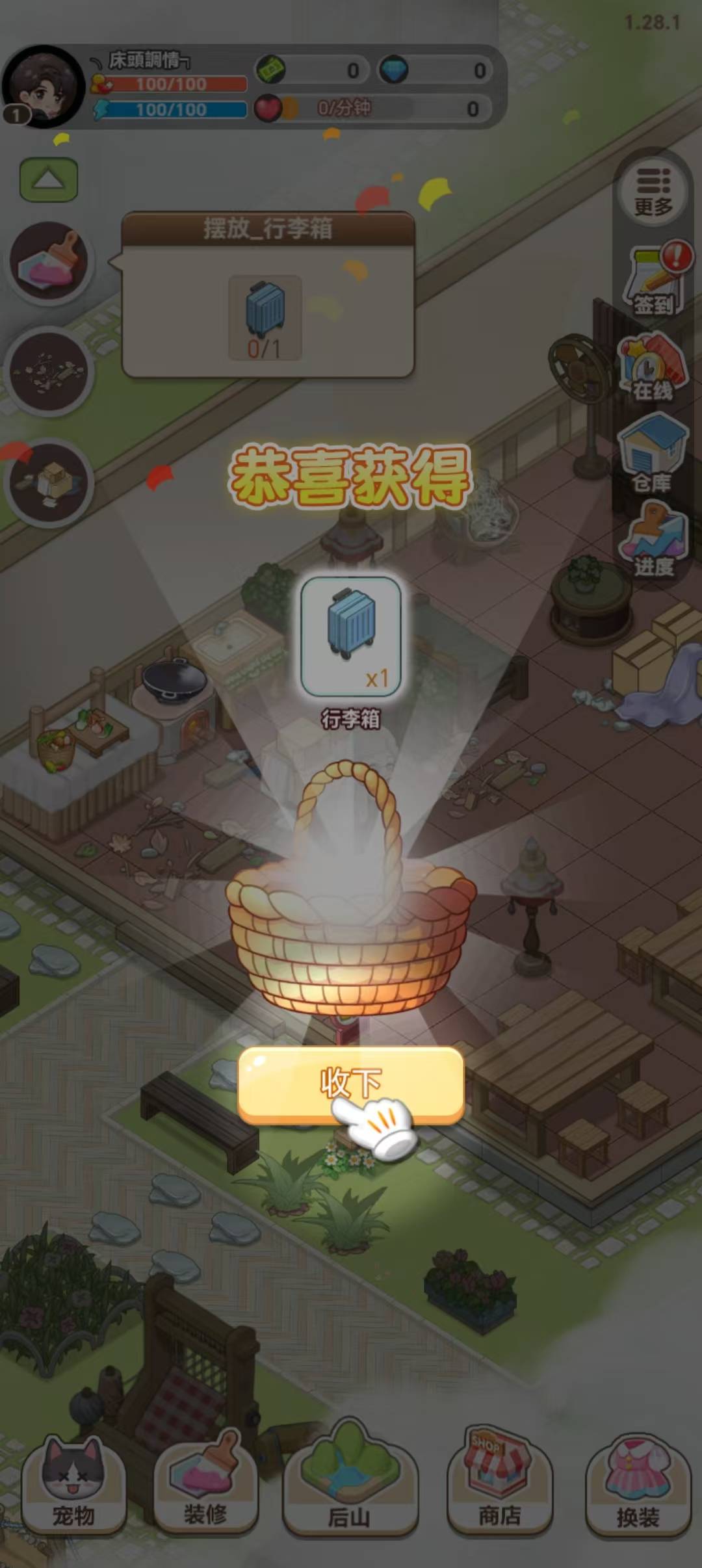This screenshot has height=1568, width=702.
Task: Collapse the task list with green arrow
Action: (x=49, y=179)
